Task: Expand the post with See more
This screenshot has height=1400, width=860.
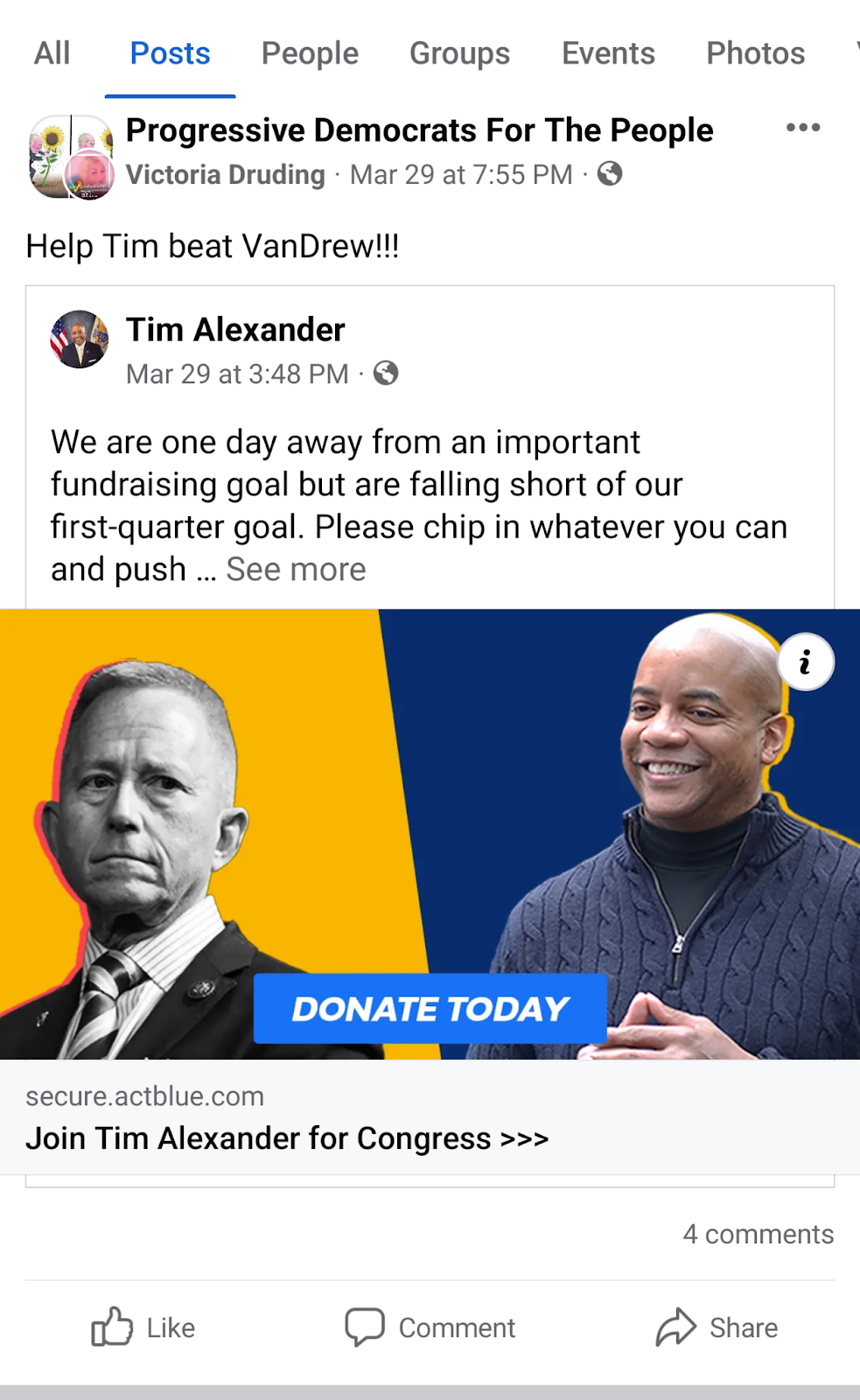Action: (x=296, y=570)
